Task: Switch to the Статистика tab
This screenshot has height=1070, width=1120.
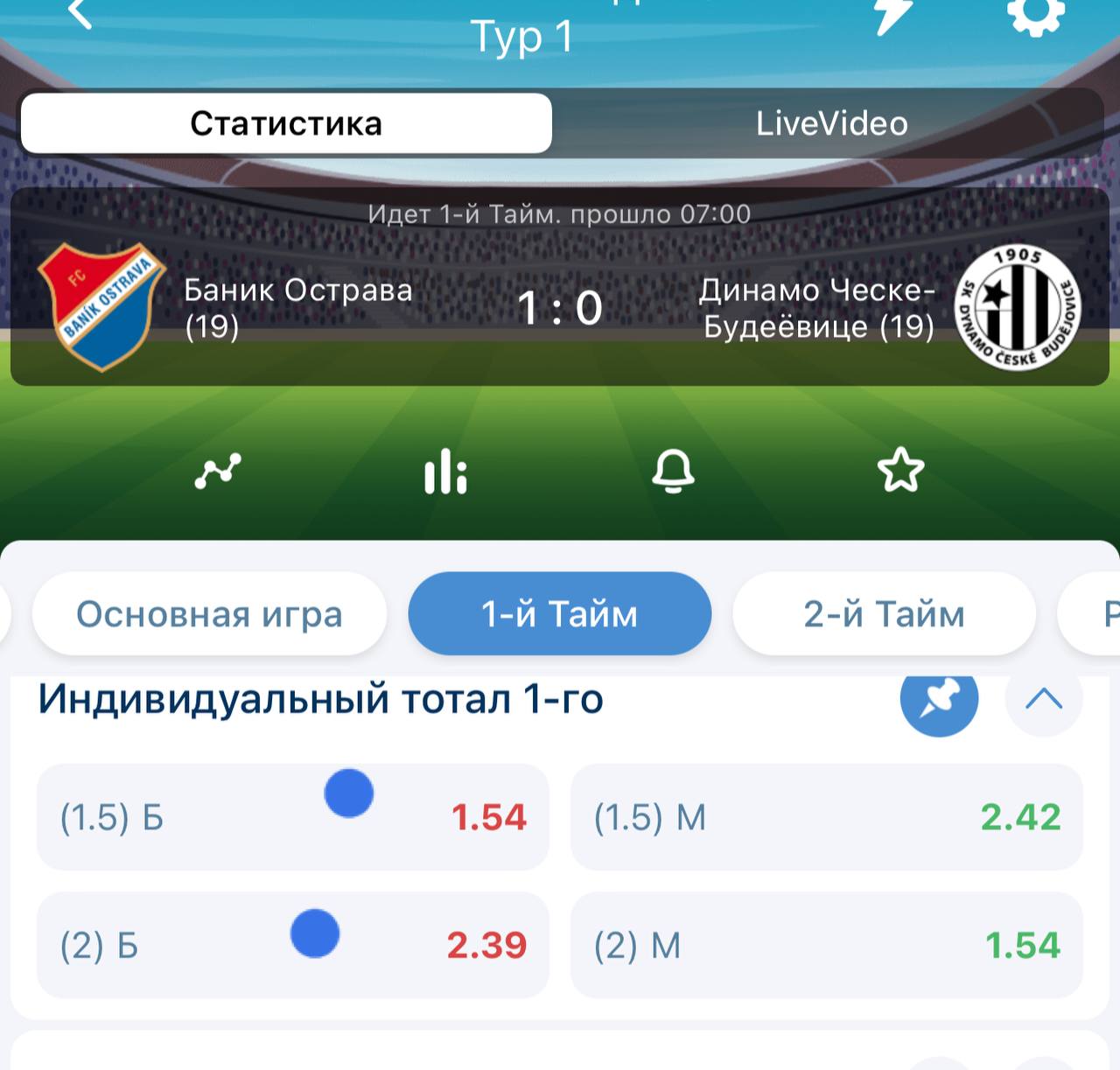Action: [x=286, y=123]
